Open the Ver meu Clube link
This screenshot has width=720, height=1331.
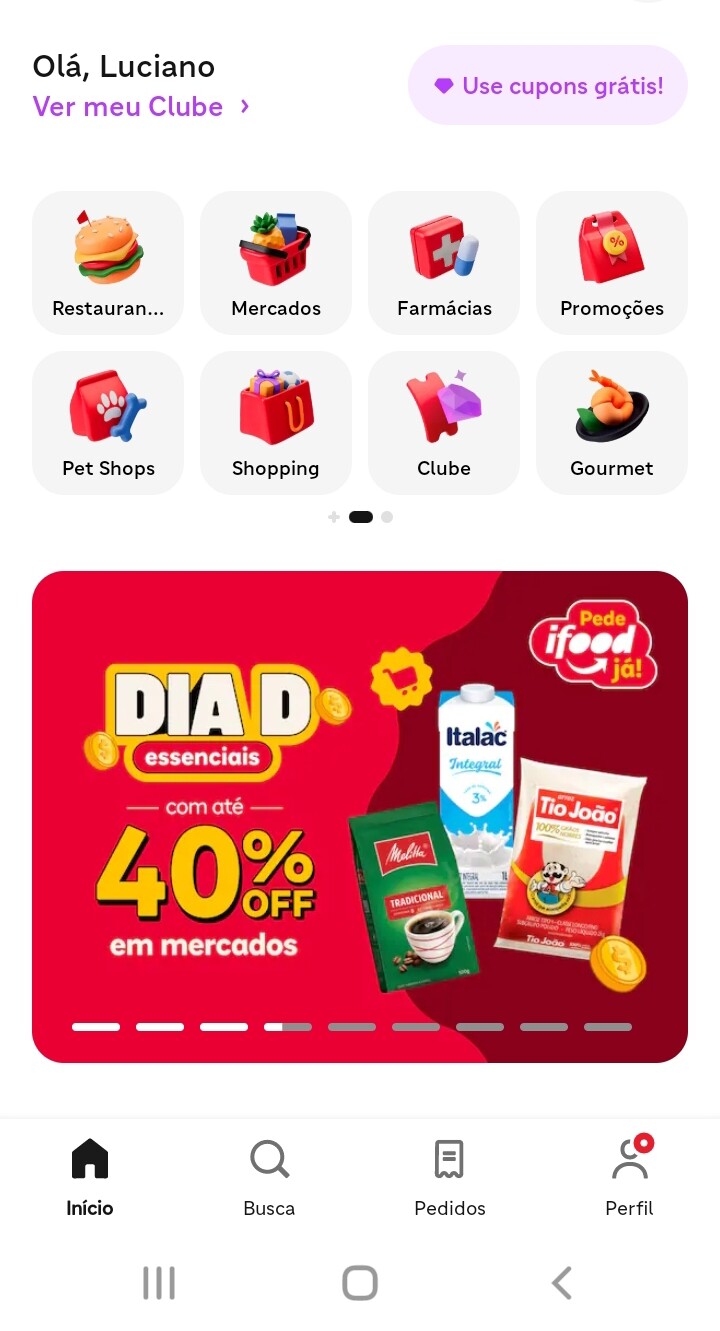141,106
